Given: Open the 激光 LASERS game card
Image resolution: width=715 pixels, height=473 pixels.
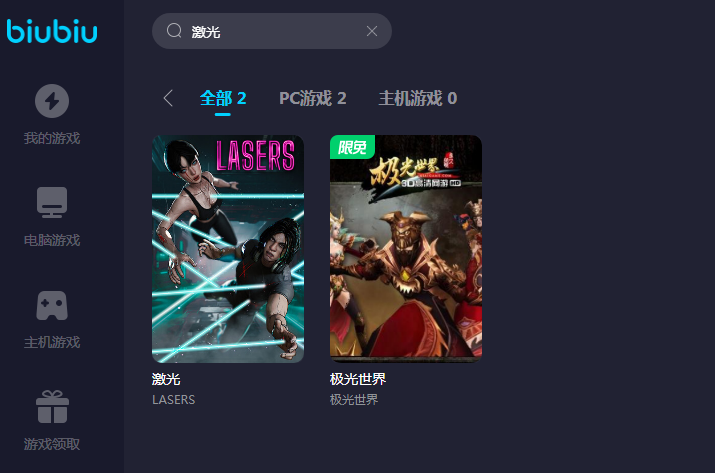Looking at the screenshot, I should [228, 248].
